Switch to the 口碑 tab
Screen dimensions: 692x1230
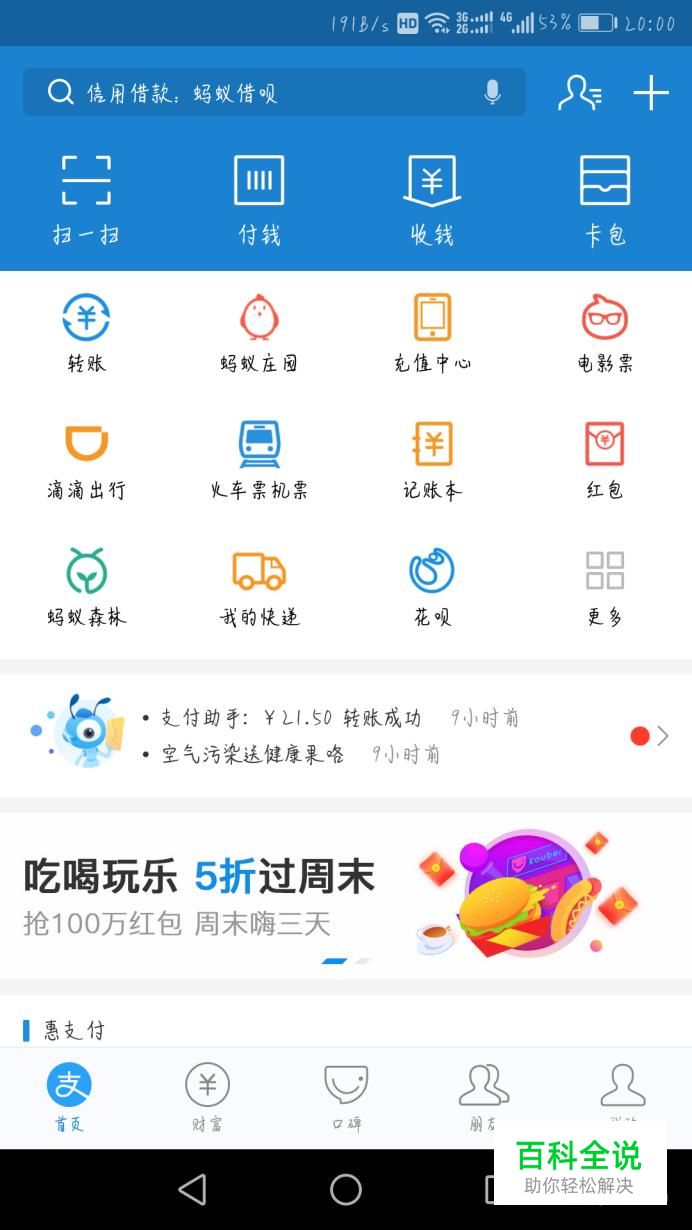tap(346, 1097)
